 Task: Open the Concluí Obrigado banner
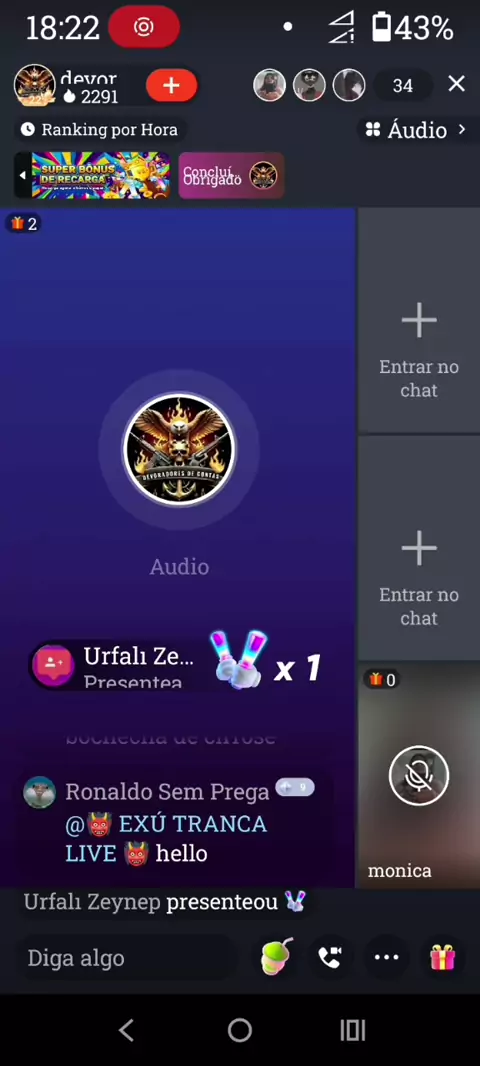point(231,175)
